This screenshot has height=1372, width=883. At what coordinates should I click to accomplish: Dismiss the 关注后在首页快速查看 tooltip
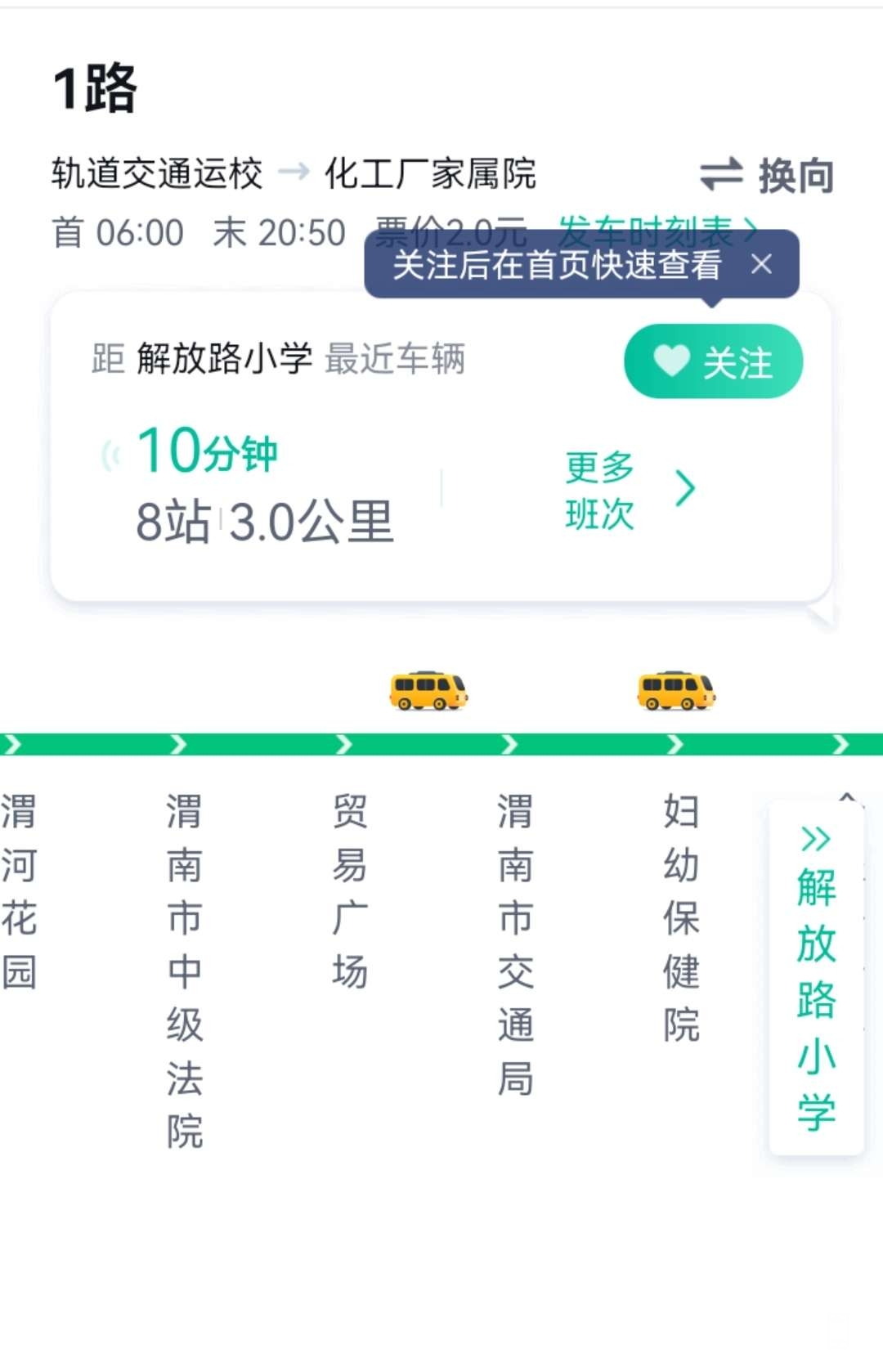[x=760, y=264]
